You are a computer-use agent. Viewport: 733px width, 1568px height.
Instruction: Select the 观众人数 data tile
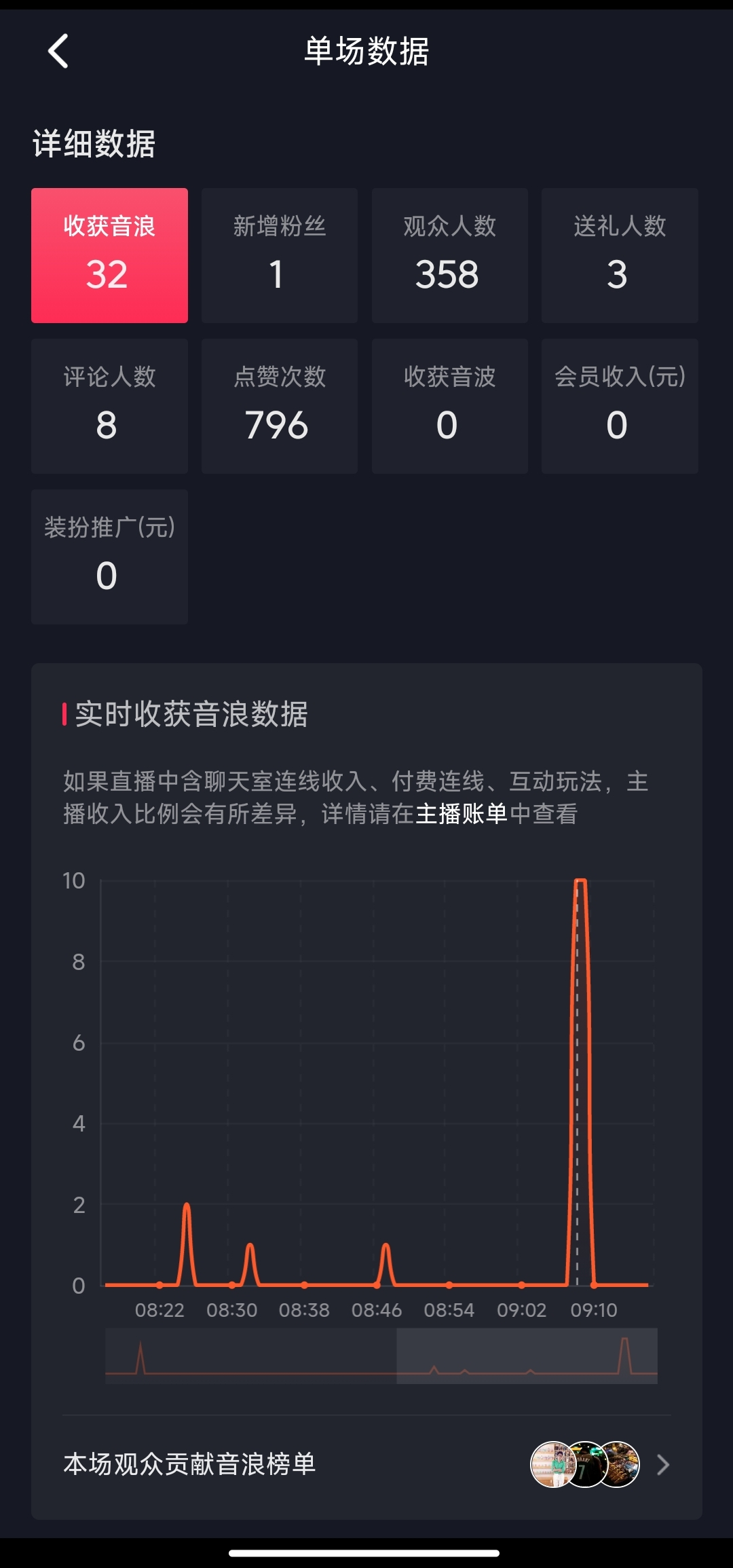pyautogui.click(x=449, y=255)
